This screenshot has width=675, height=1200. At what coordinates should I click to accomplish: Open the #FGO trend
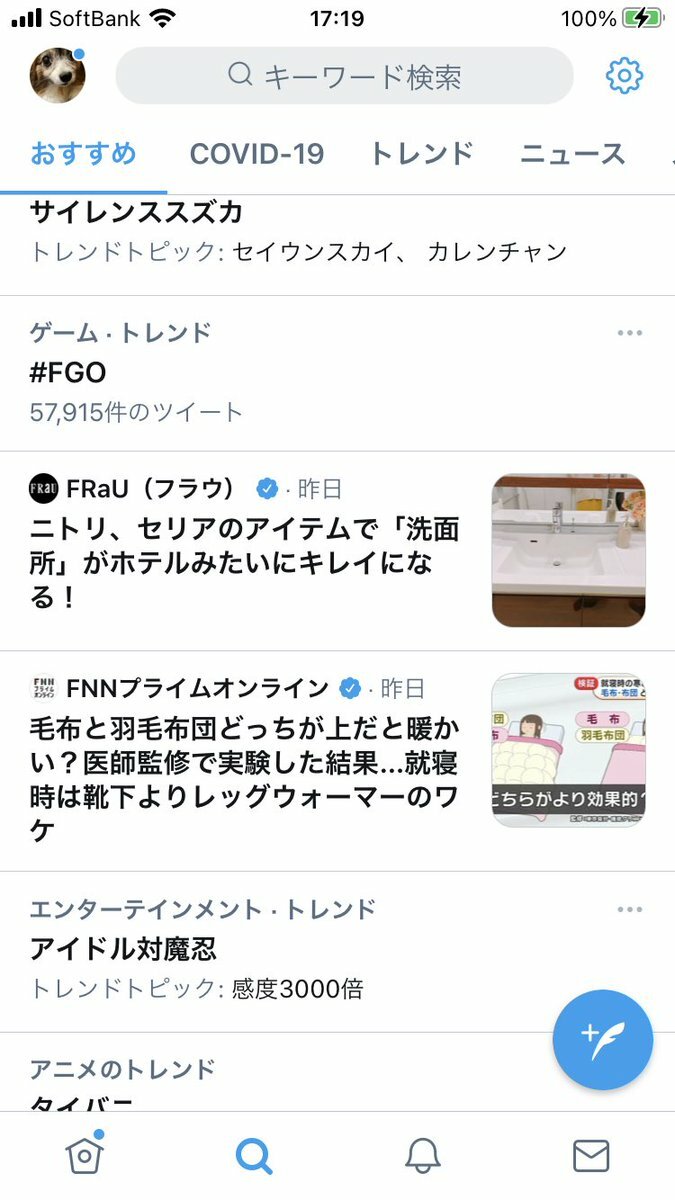pyautogui.click(x=68, y=373)
